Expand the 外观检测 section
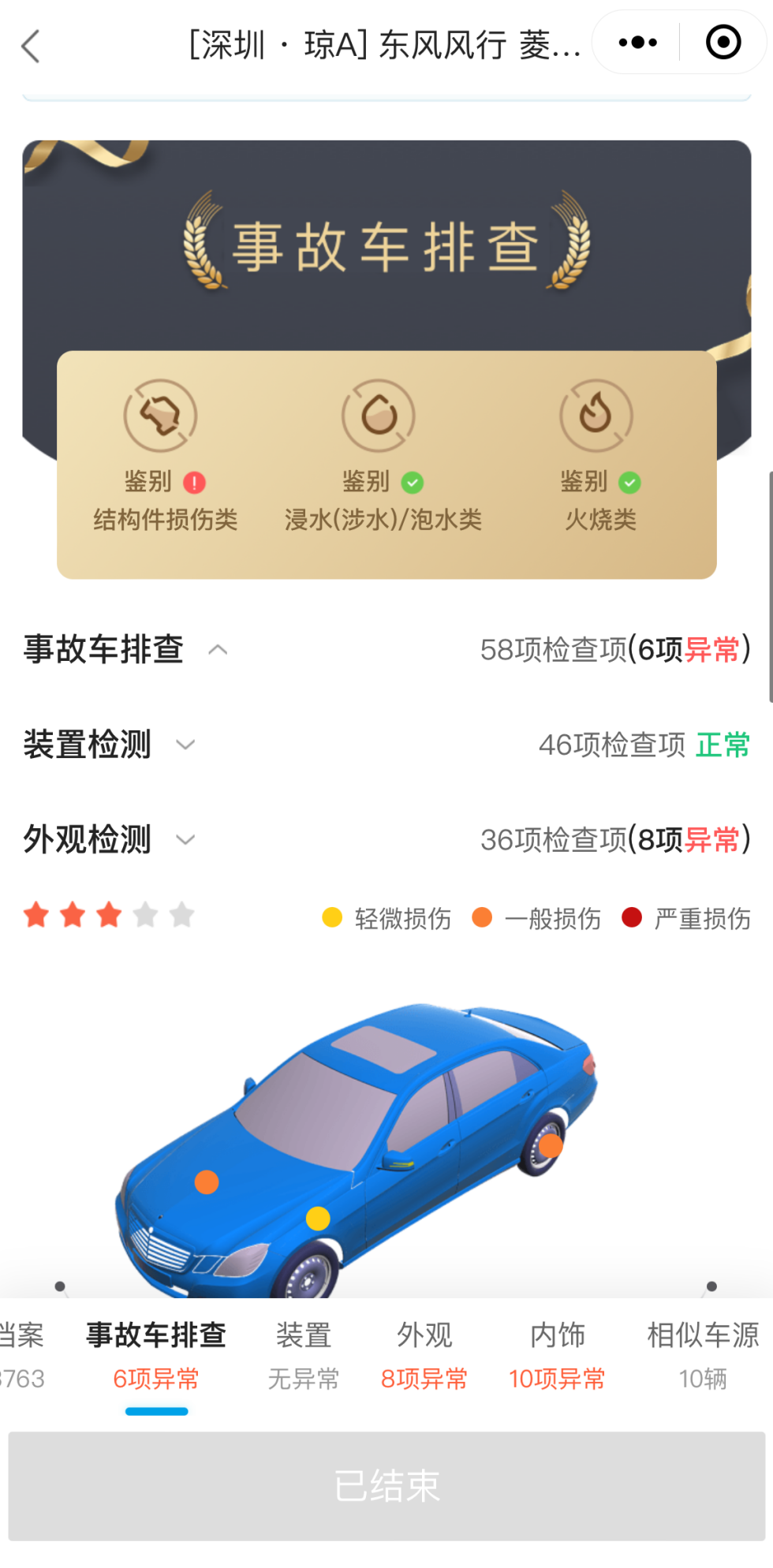The image size is (773, 1568). pyautogui.click(x=185, y=839)
